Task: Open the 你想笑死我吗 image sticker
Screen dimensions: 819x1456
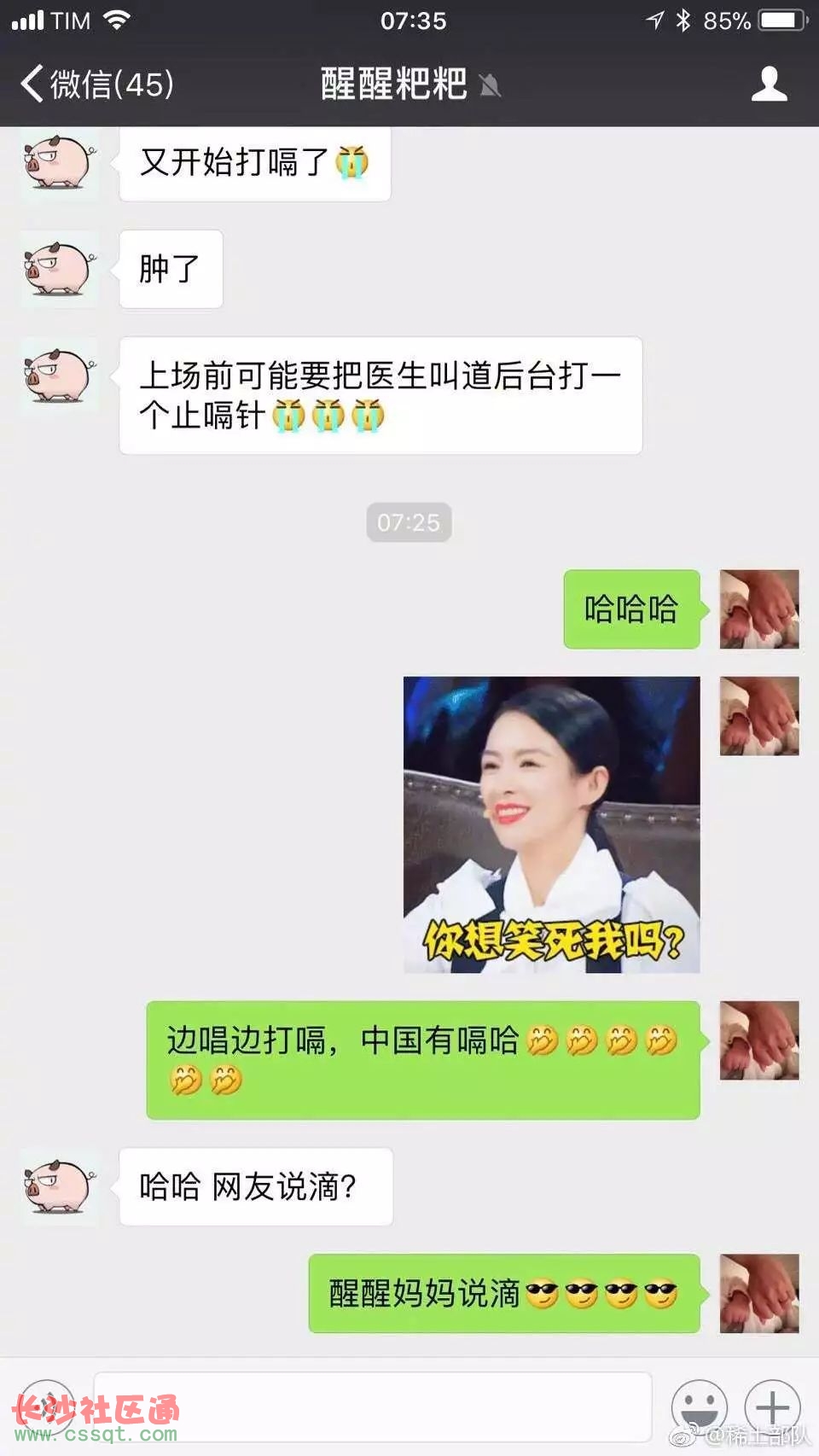Action: (x=551, y=824)
